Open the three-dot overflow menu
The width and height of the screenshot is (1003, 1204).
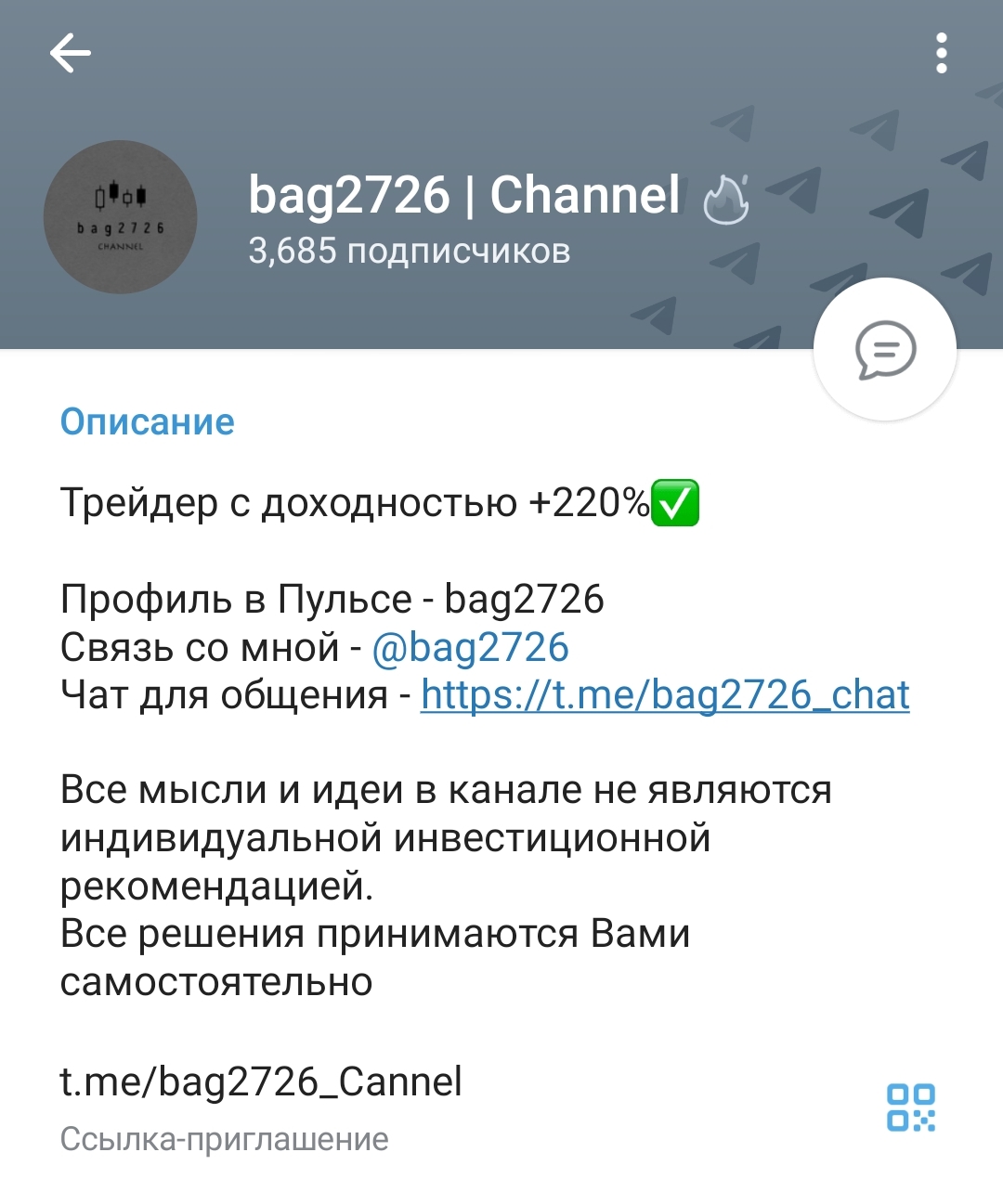tap(941, 53)
